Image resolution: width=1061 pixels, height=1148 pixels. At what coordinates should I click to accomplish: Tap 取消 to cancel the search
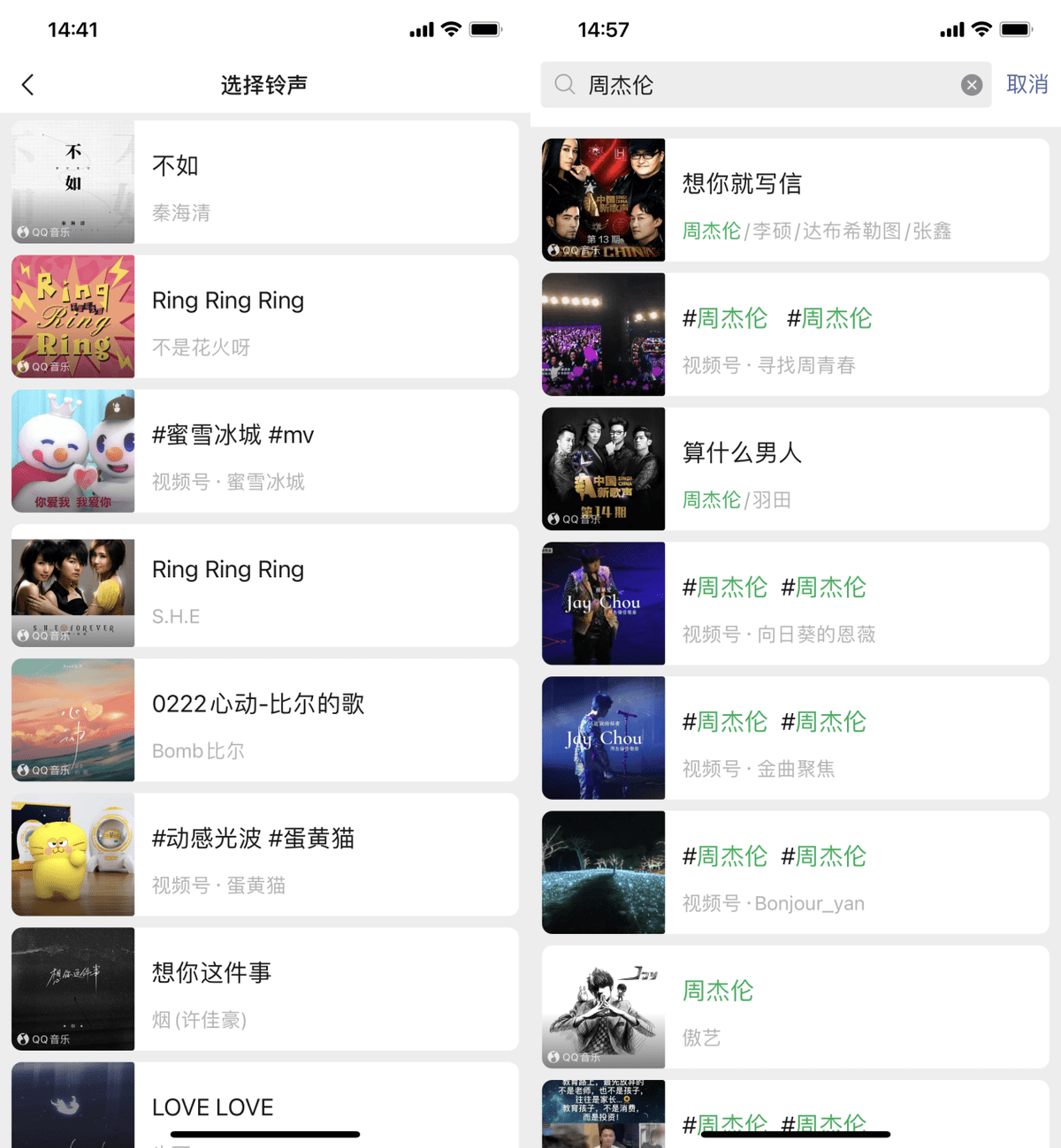[x=1027, y=85]
